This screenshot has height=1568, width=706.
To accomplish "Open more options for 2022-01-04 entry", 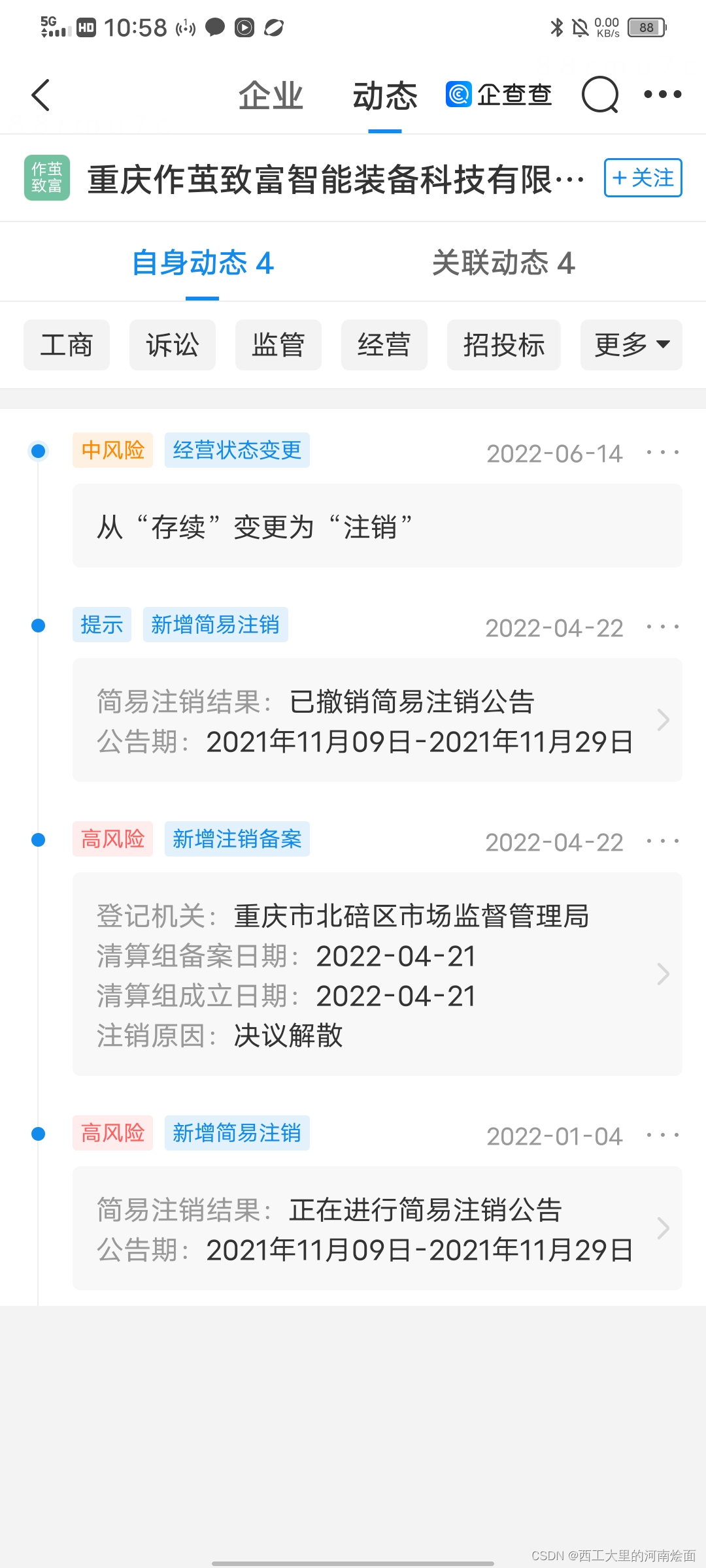I will pos(662,1135).
